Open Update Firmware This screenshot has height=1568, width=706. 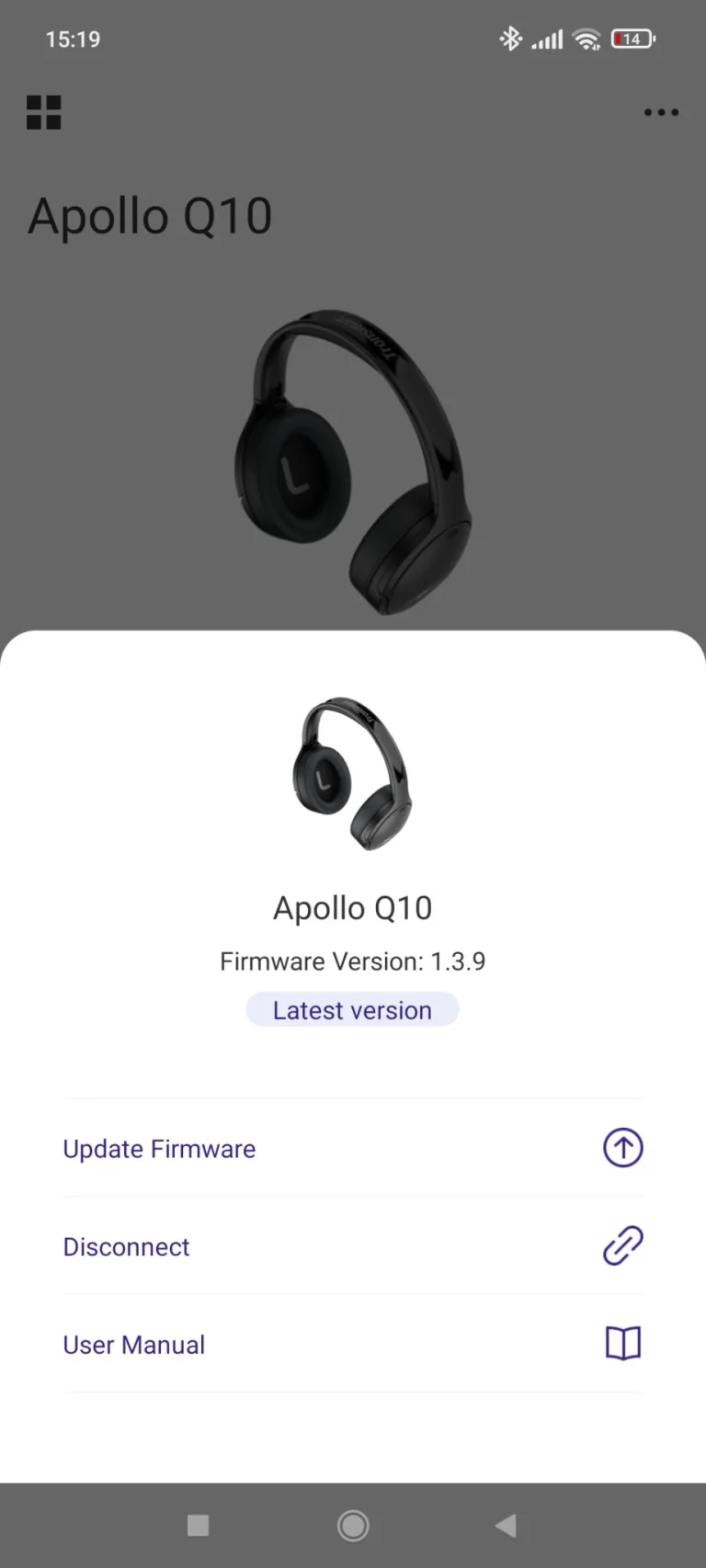(158, 1148)
